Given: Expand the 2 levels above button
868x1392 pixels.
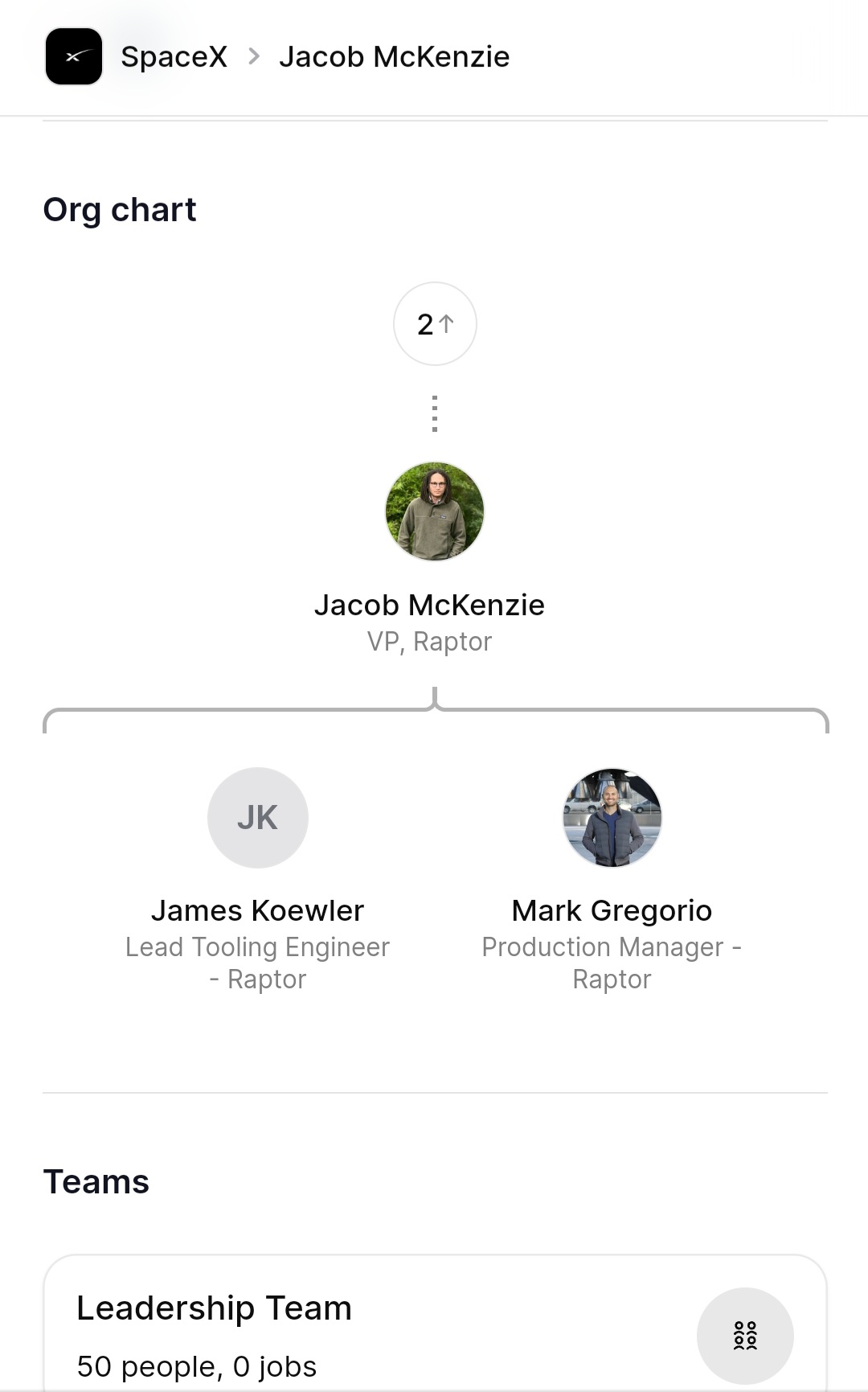Looking at the screenshot, I should click(435, 324).
